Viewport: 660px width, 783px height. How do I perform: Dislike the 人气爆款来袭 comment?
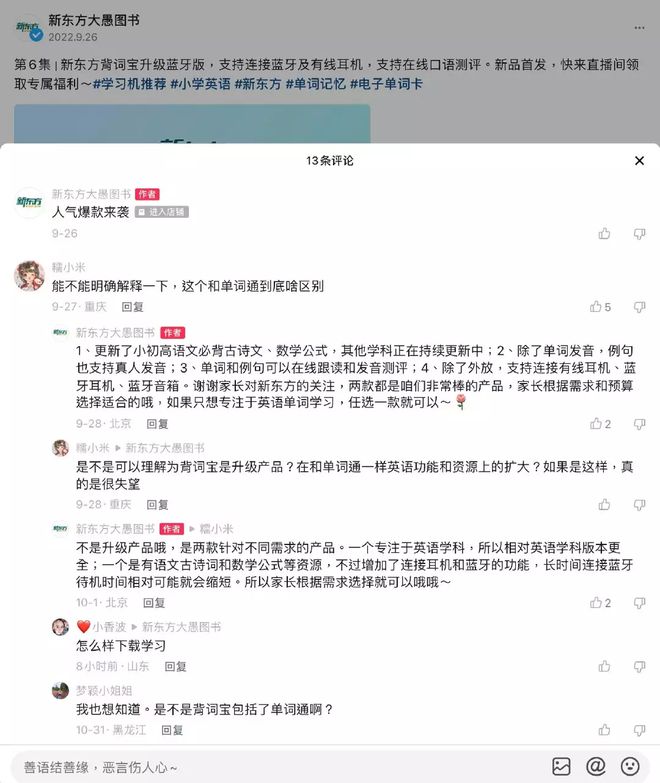(x=639, y=233)
